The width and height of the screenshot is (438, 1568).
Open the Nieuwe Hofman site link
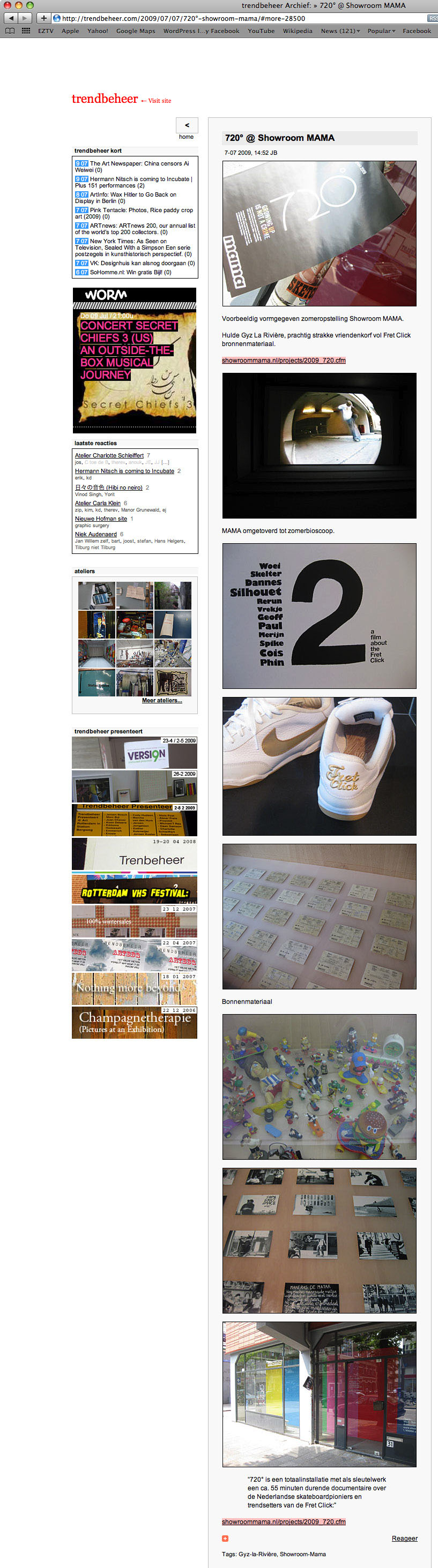101,519
